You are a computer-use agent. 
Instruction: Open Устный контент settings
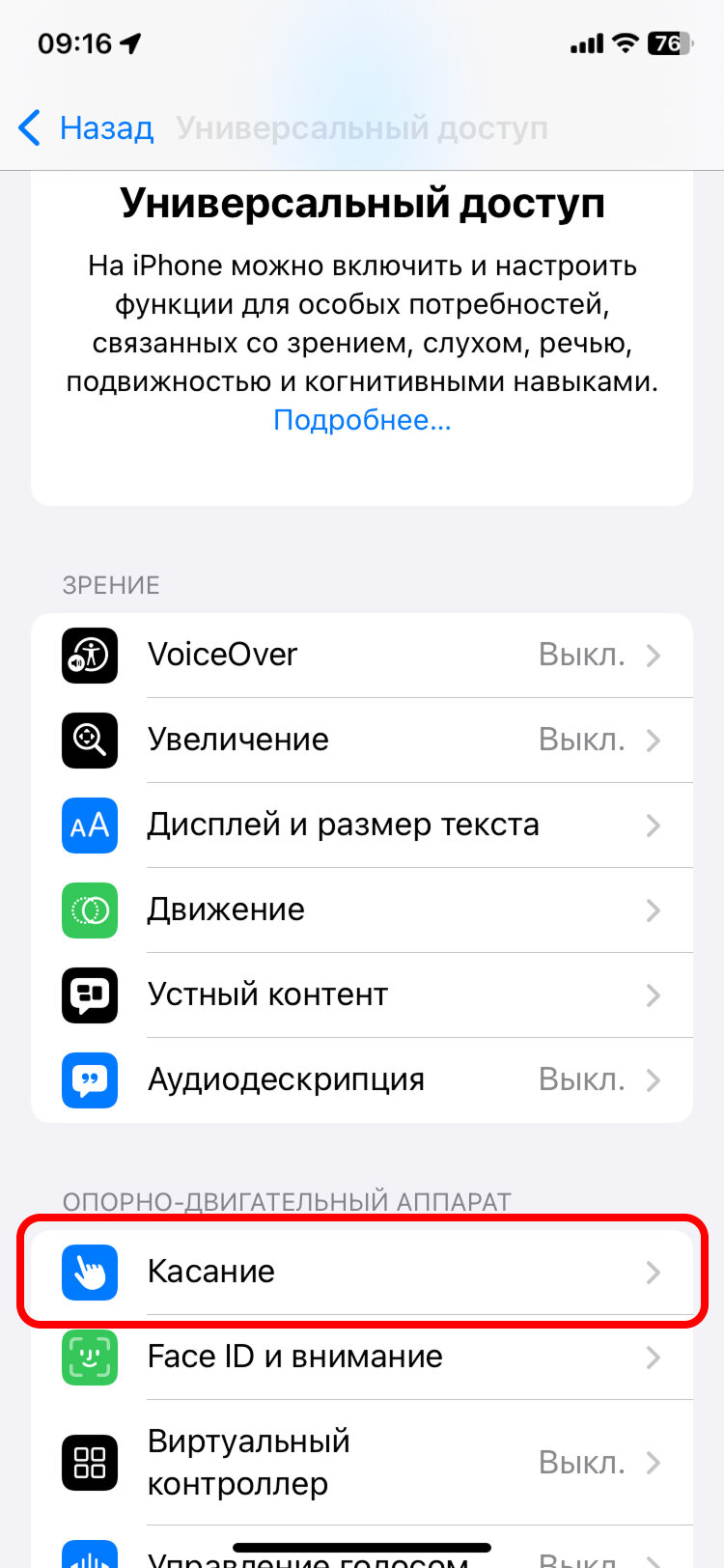362,995
